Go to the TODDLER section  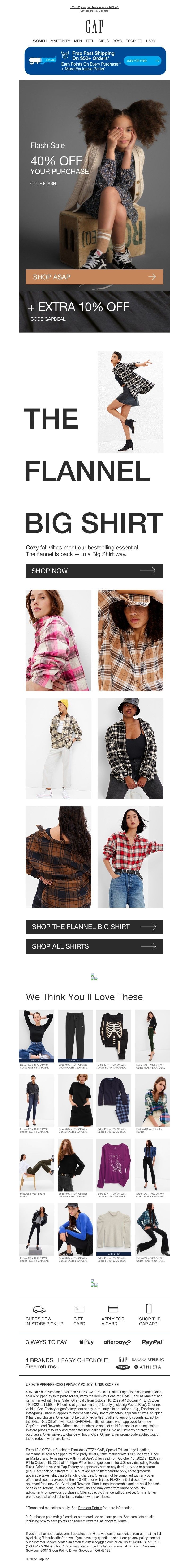point(133,41)
